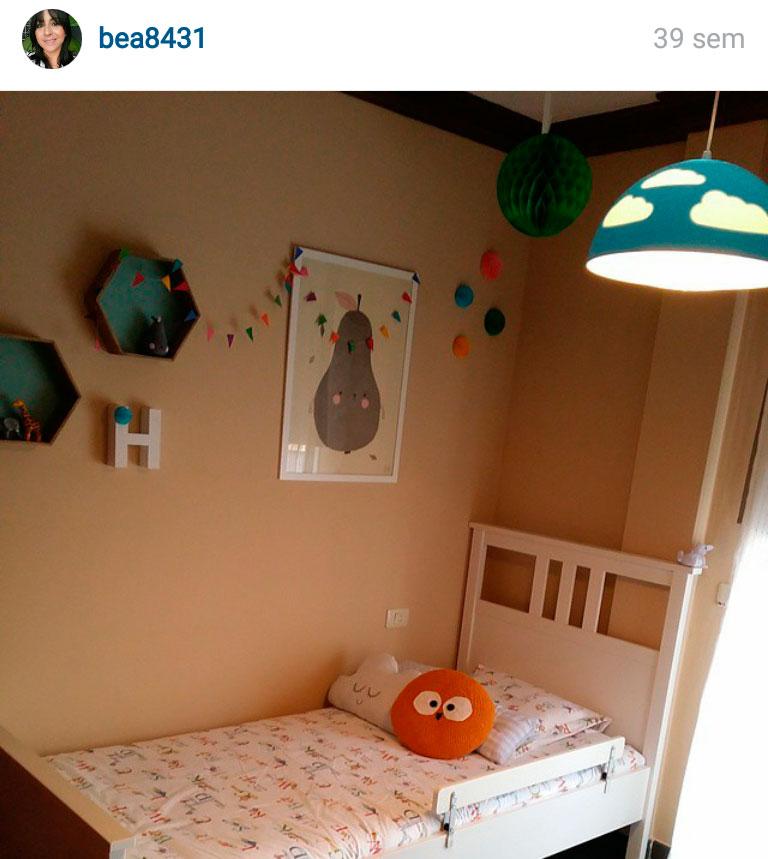Open bea8431's profile picture
Image resolution: width=768 pixels, height=859 pixels.
[x=51, y=39]
